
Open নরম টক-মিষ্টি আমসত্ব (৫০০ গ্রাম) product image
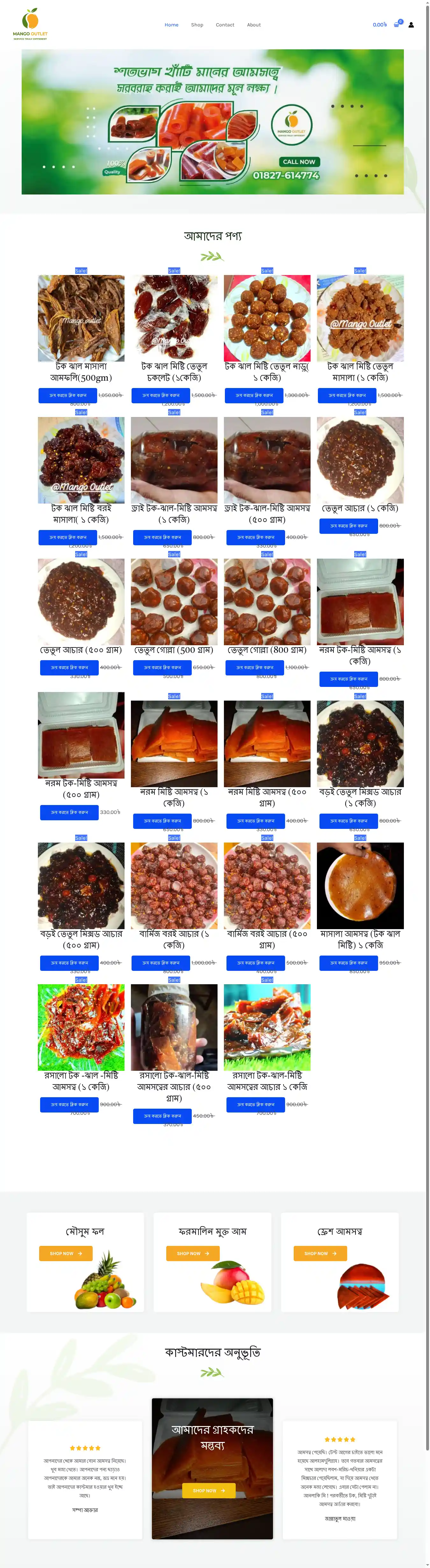pos(81,735)
